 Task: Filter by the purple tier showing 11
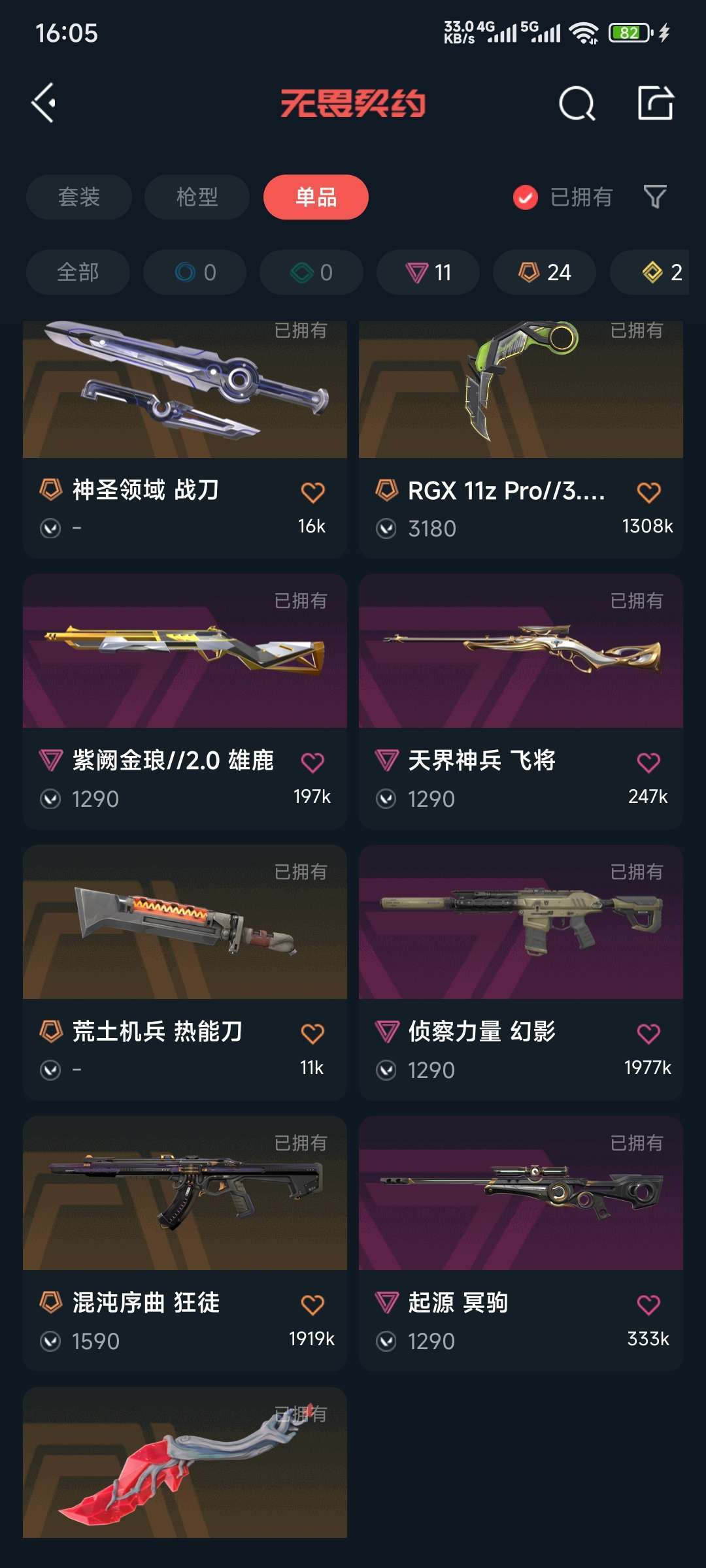click(x=428, y=272)
